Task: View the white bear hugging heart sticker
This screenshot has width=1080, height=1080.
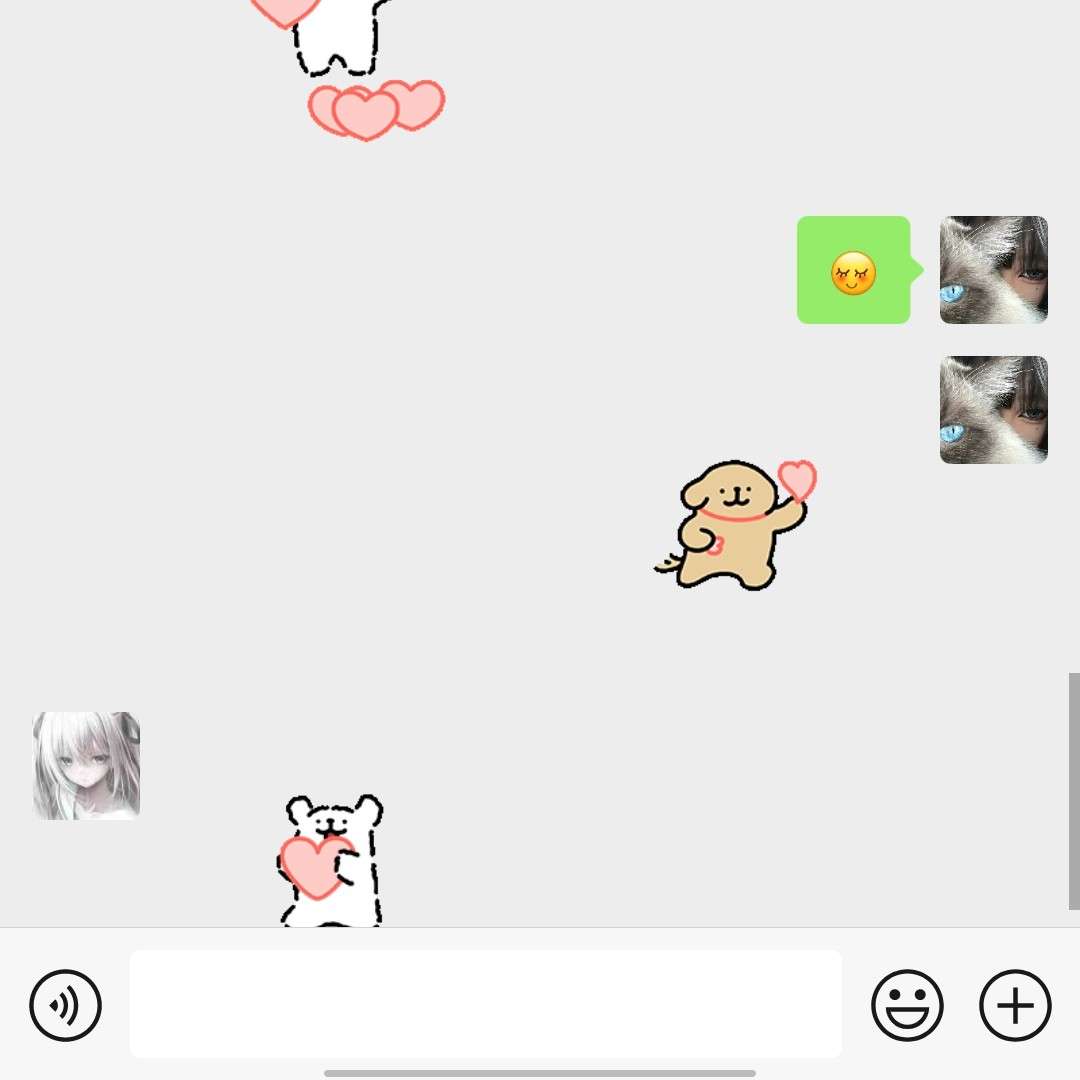Action: (331, 862)
